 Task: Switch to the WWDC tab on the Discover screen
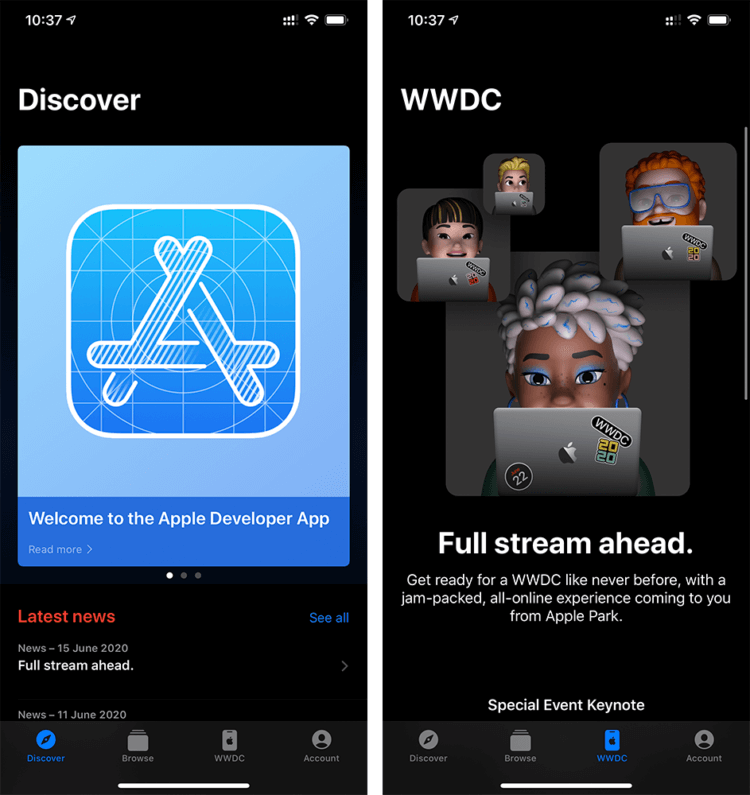[229, 746]
